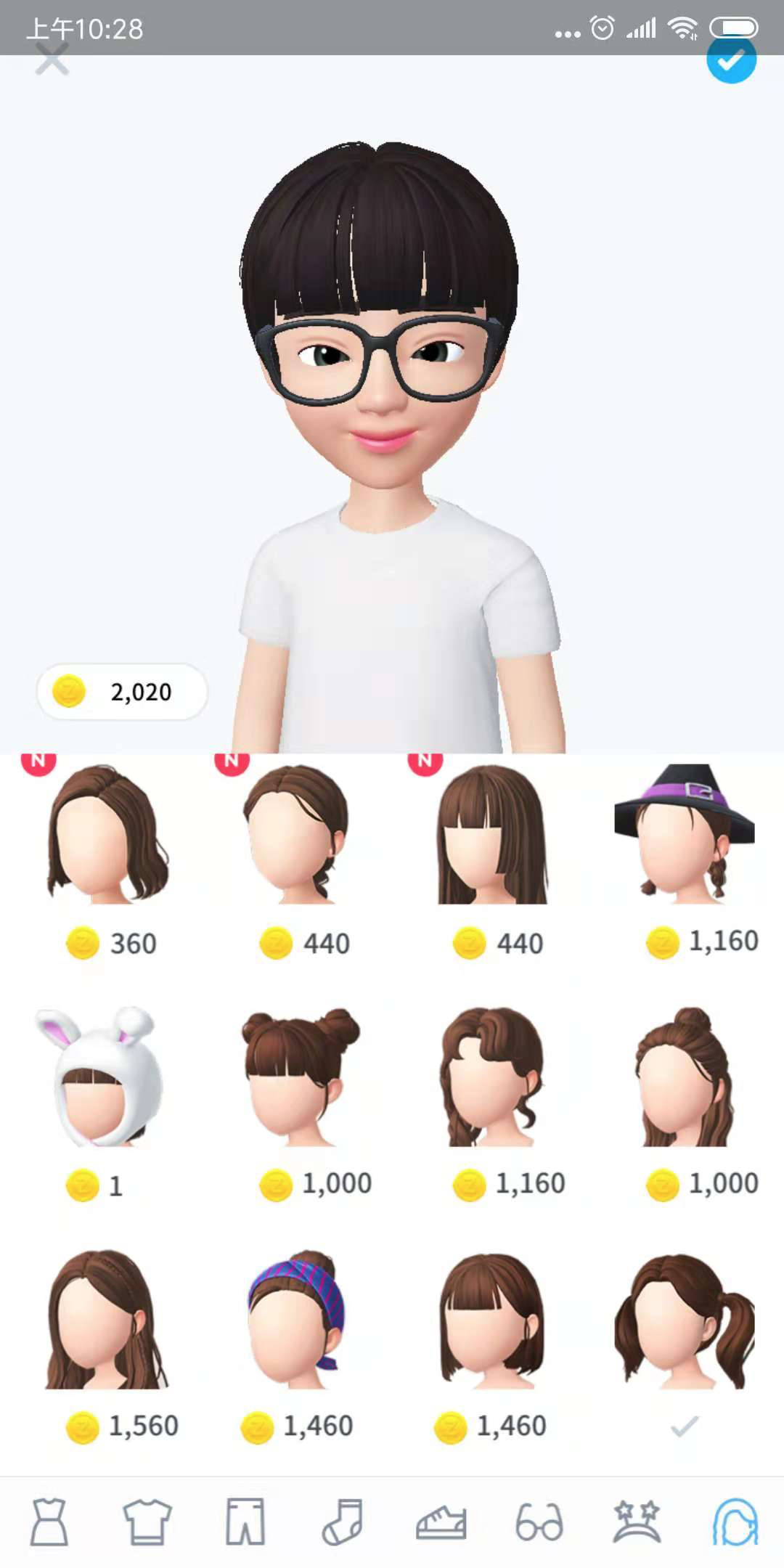Screen dimensions: 784x1568
Task: Click the coin balance showing 2,020
Action: coord(122,692)
